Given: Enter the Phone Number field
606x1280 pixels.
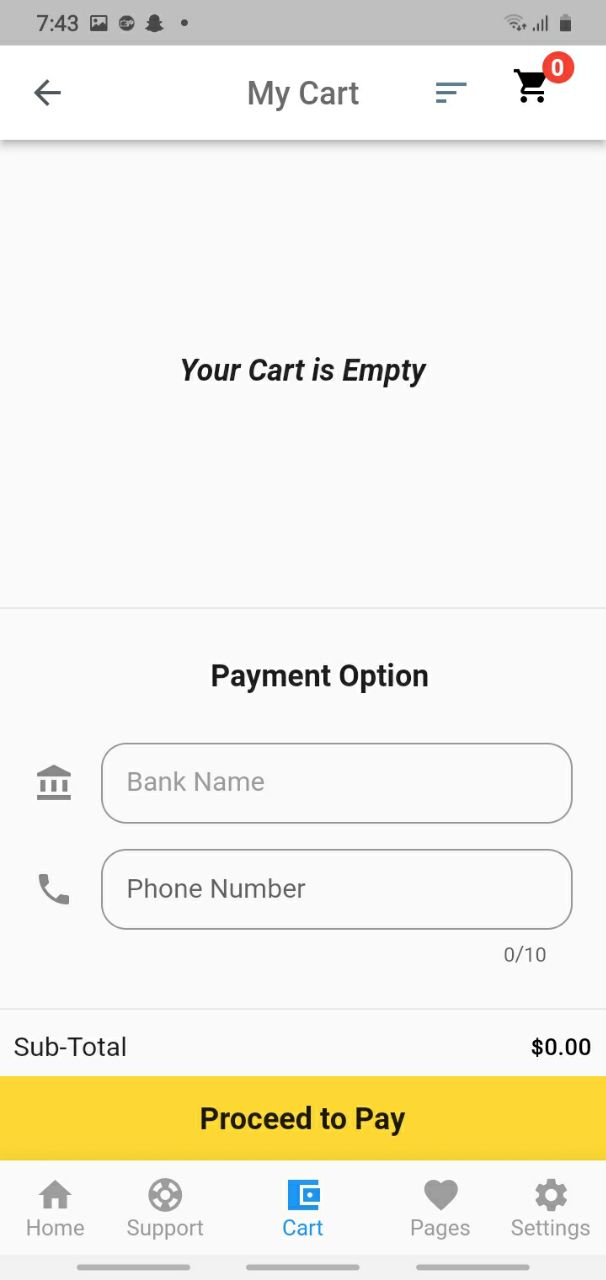Looking at the screenshot, I should (337, 889).
